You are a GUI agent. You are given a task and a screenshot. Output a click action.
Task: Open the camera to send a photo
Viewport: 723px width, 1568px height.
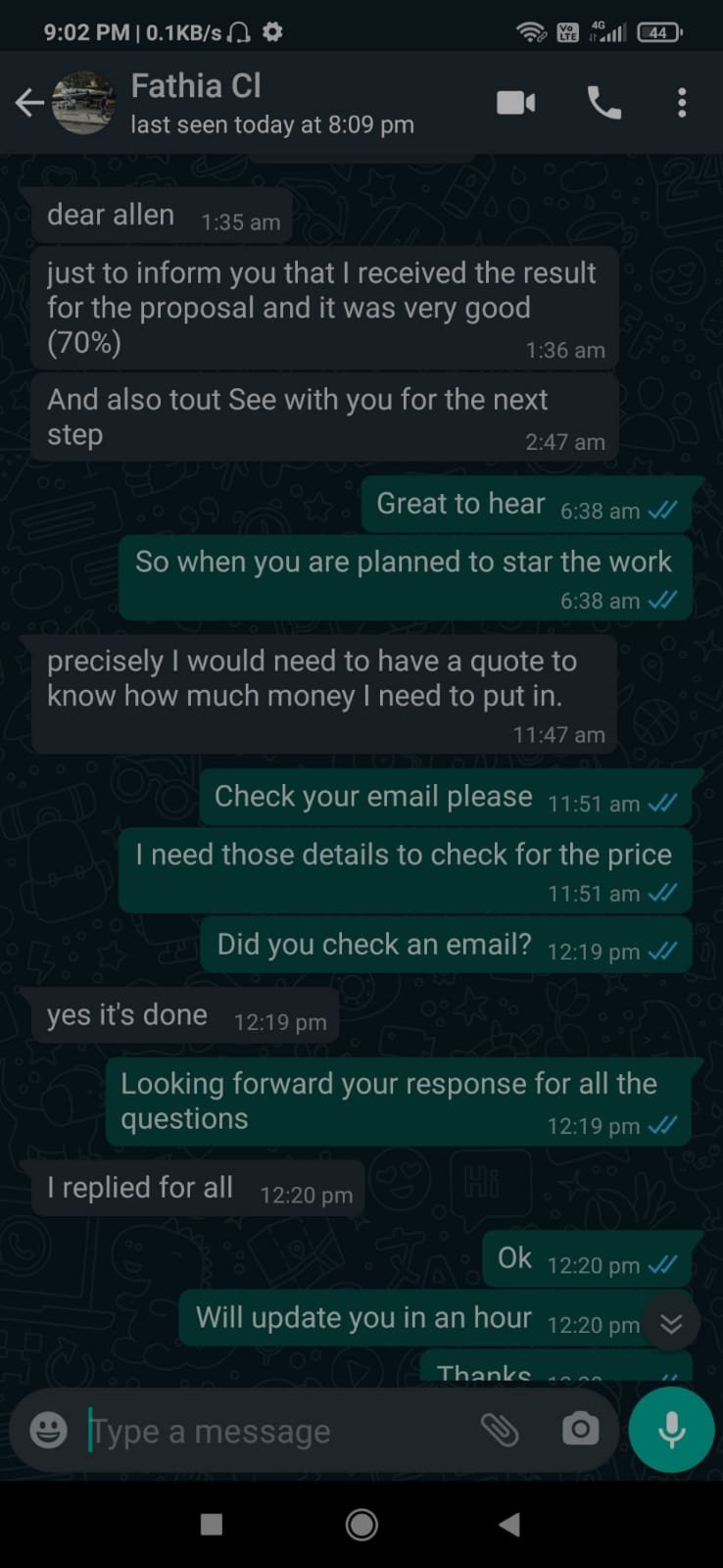point(580,1430)
